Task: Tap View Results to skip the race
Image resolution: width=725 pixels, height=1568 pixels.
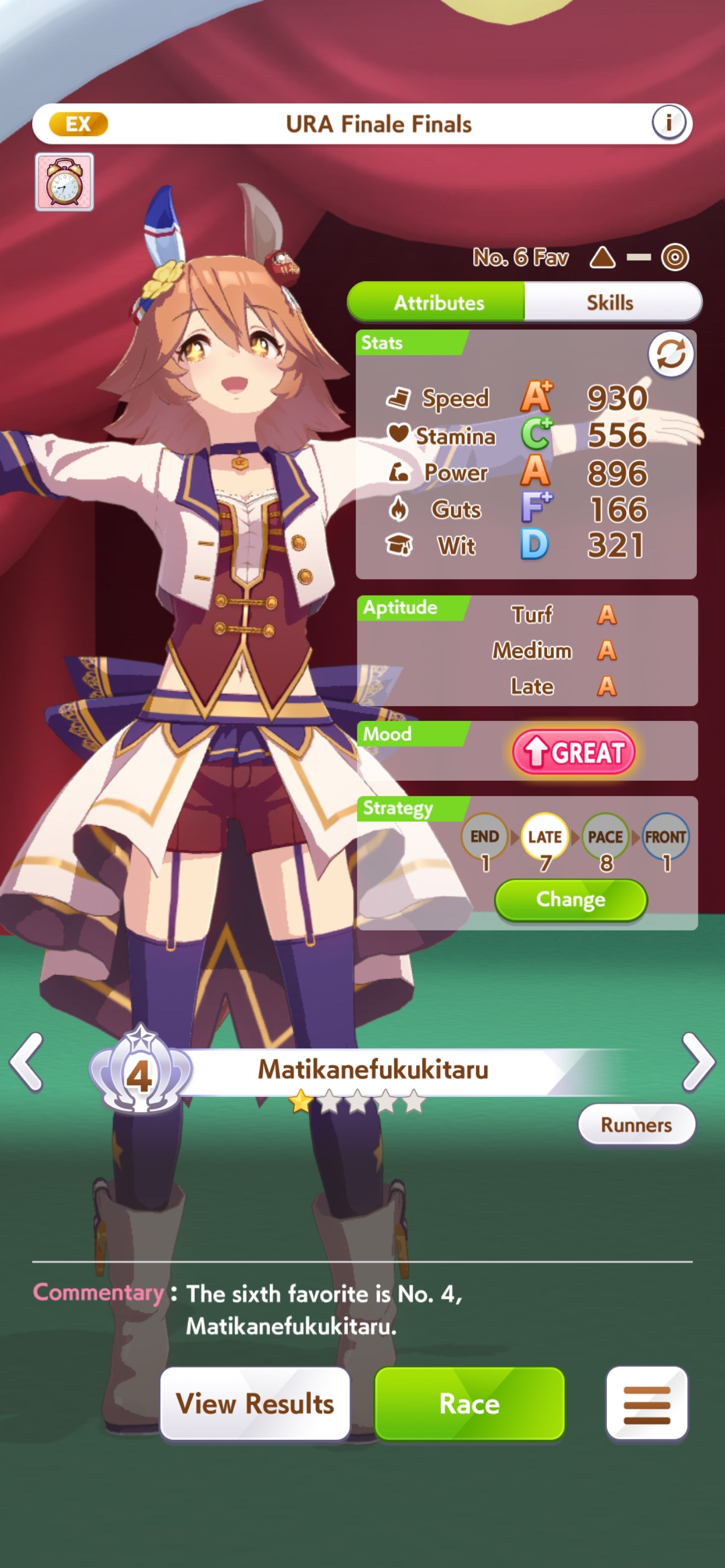Action: tap(255, 1403)
